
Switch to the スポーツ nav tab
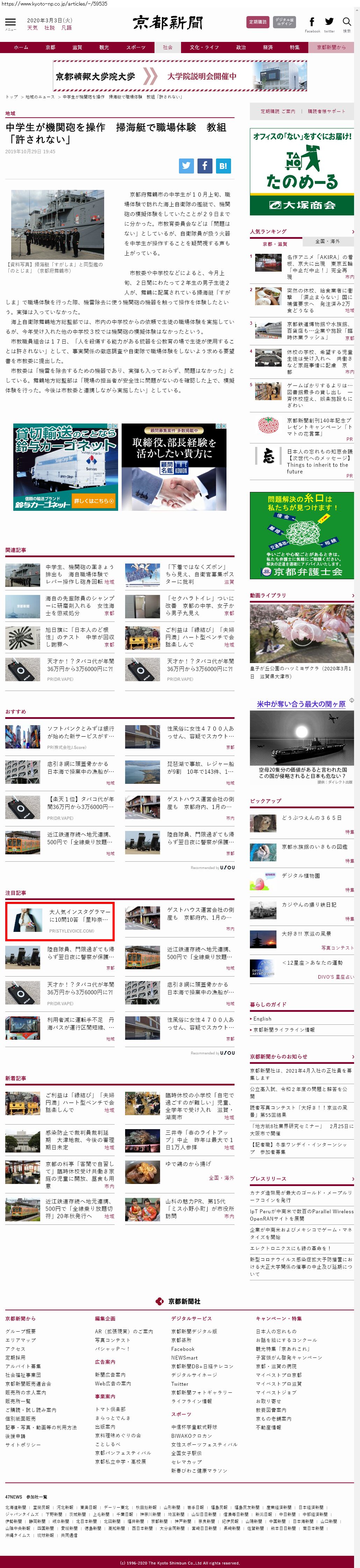[136, 47]
